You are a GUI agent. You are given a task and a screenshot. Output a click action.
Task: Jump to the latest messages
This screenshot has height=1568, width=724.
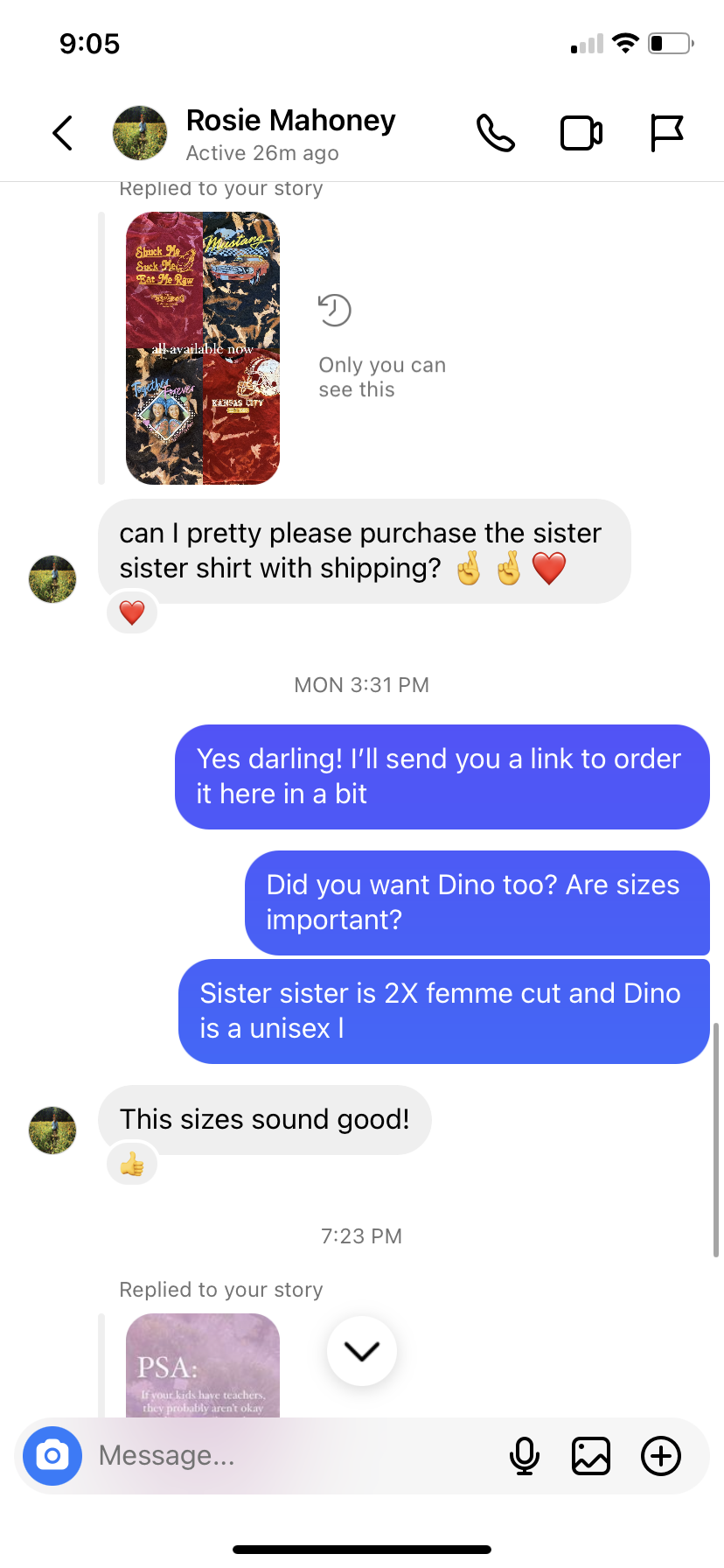click(361, 1351)
